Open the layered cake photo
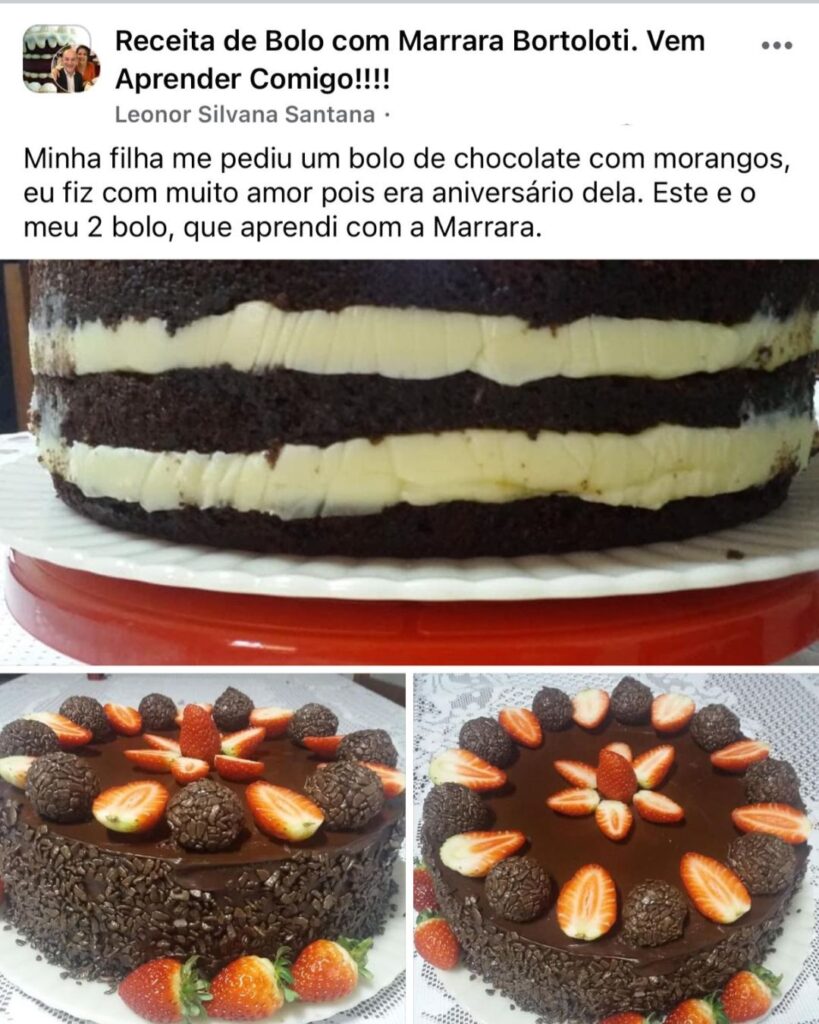Viewport: 819px width, 1024px height. pyautogui.click(x=409, y=460)
